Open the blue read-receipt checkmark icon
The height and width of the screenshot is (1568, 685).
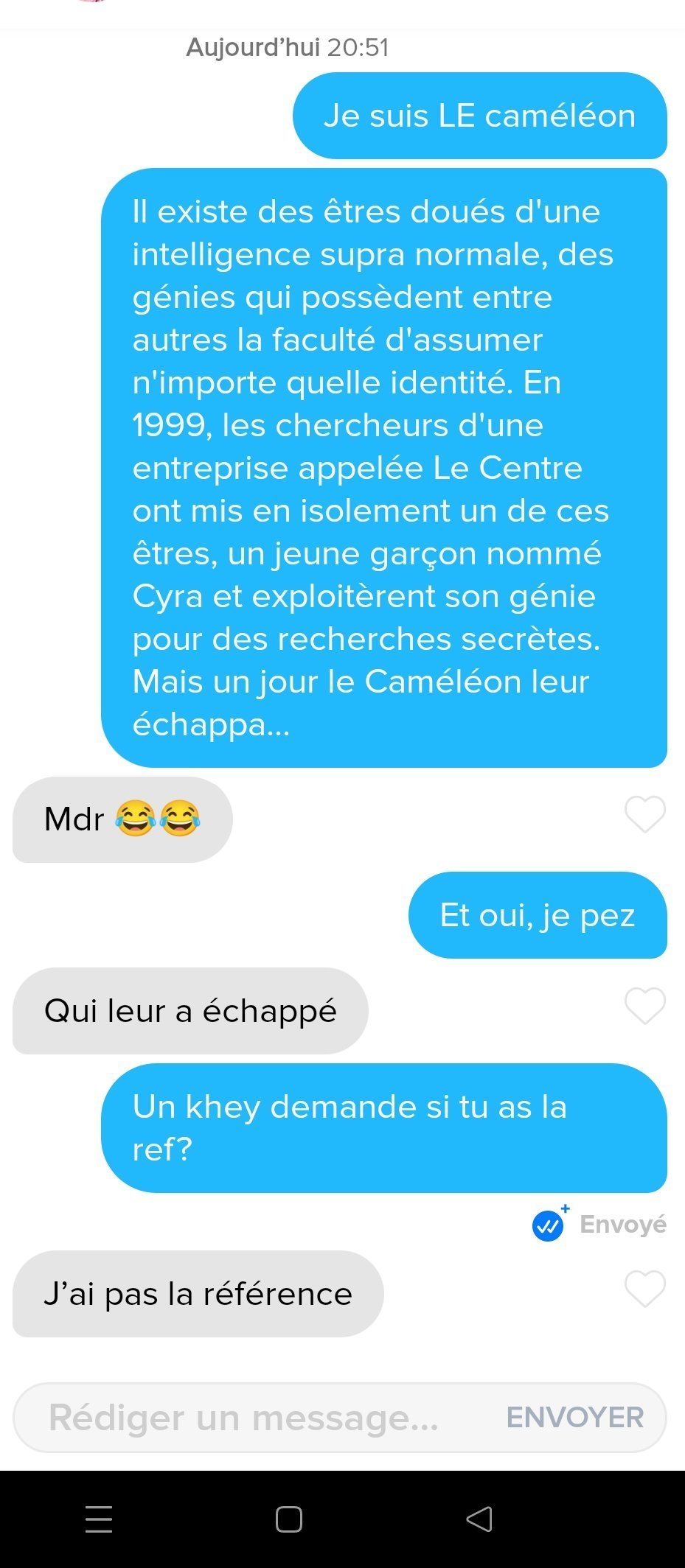click(548, 1226)
